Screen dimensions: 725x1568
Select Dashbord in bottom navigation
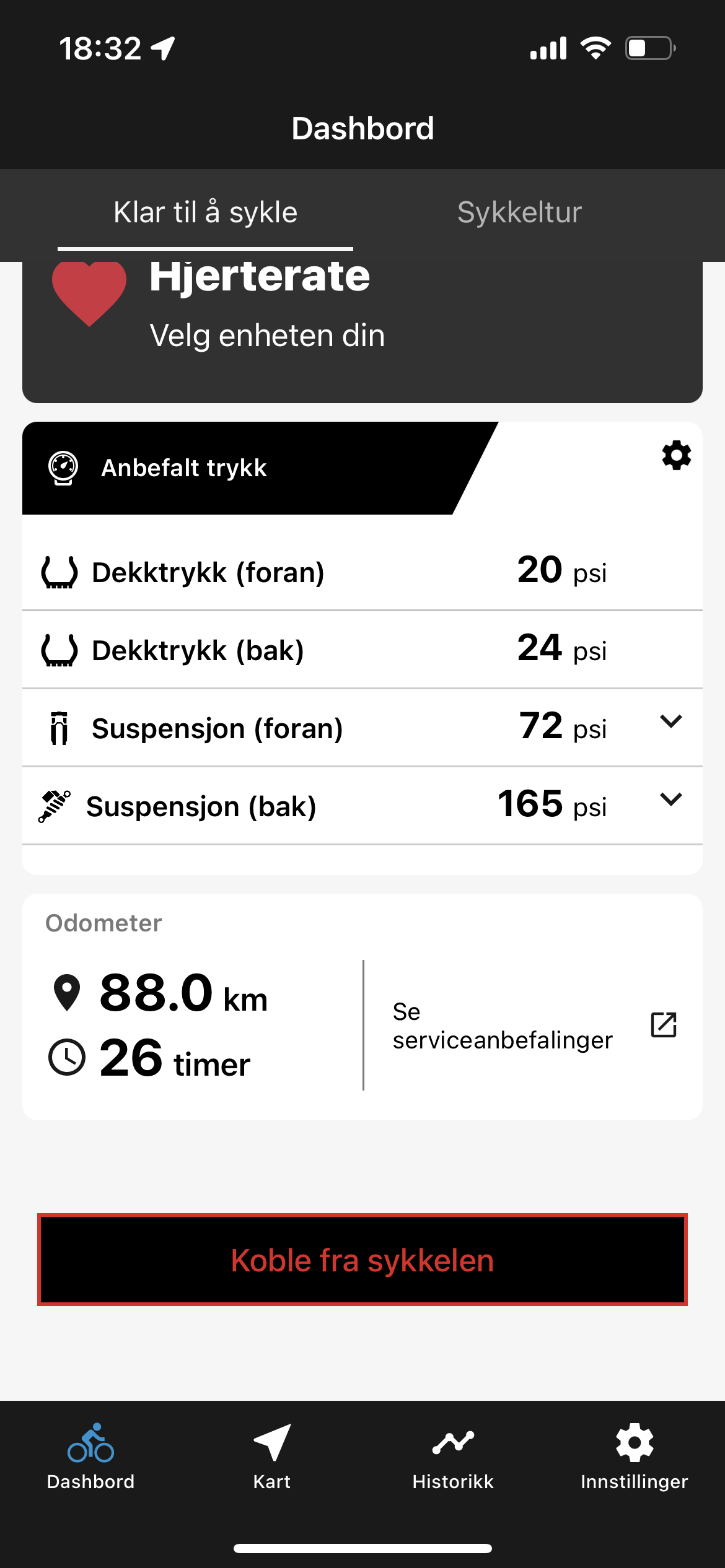(x=90, y=1457)
